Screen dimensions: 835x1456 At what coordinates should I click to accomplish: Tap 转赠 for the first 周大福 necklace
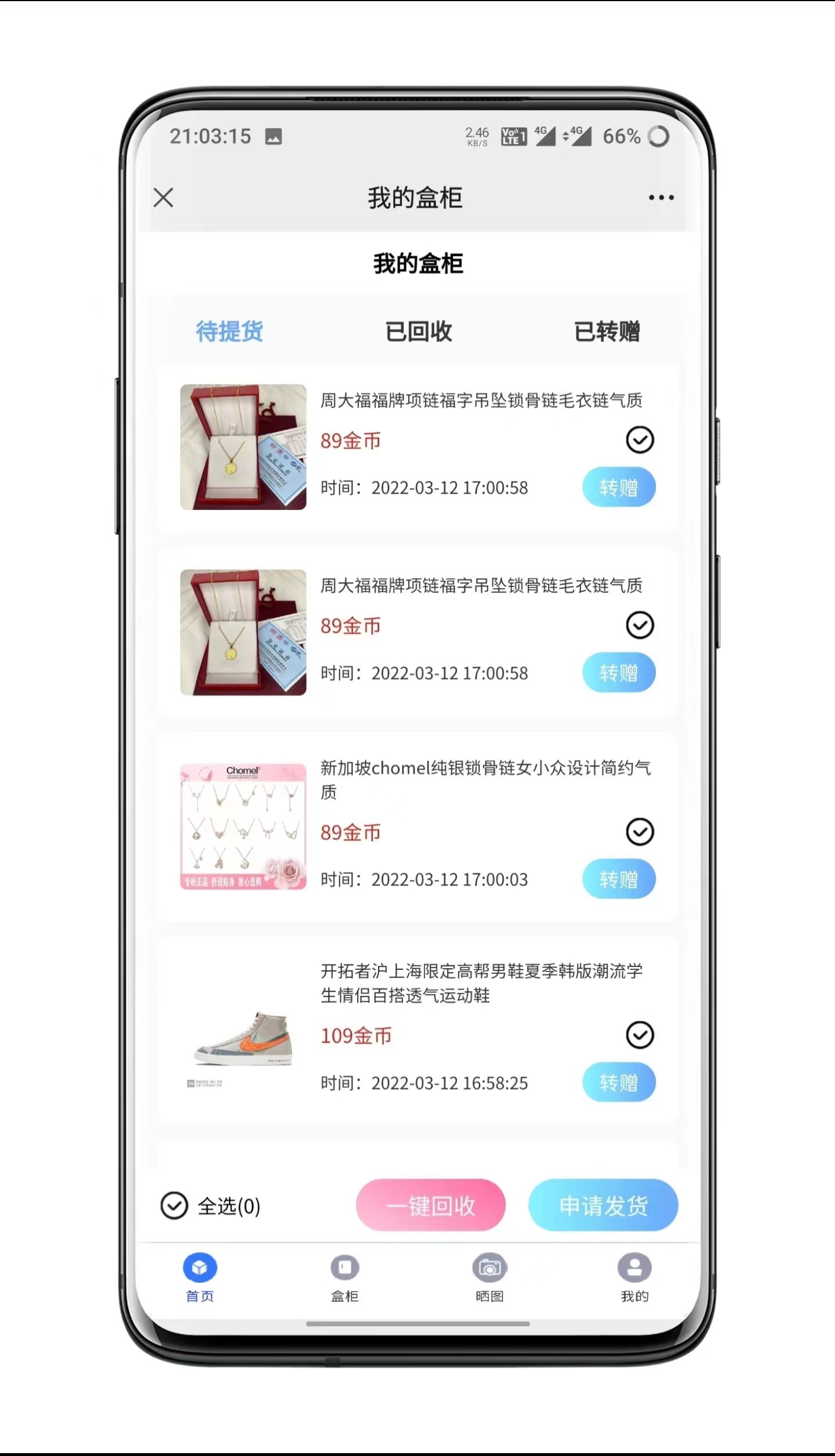(619, 488)
